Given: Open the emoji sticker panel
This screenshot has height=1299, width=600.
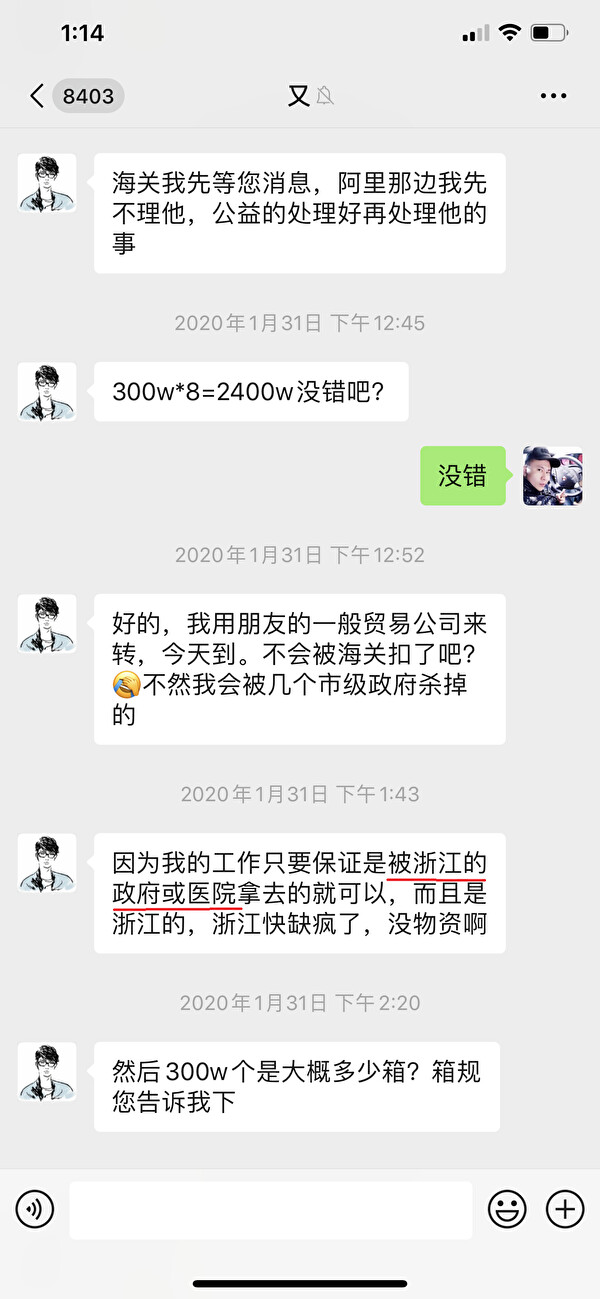Looking at the screenshot, I should click(x=507, y=1210).
